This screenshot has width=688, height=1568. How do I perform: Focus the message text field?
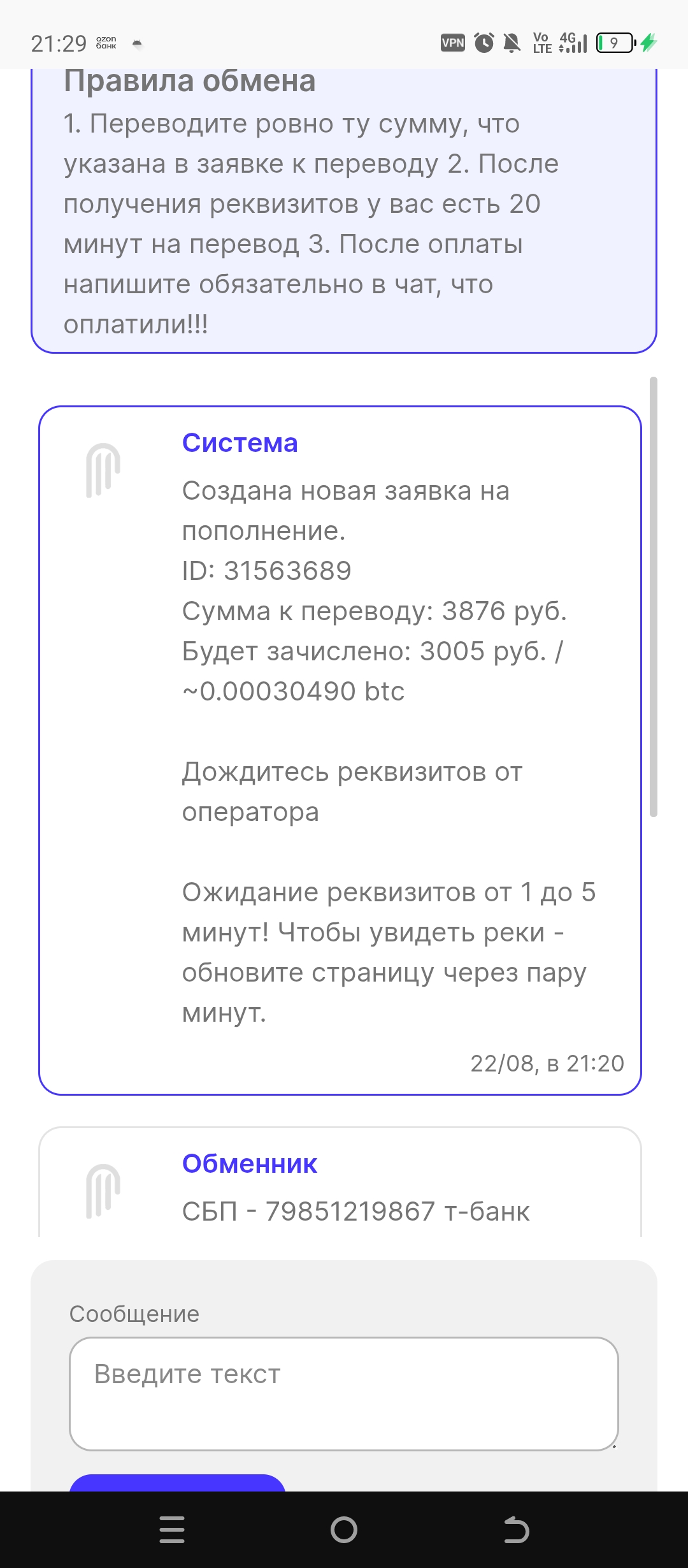[x=344, y=1393]
